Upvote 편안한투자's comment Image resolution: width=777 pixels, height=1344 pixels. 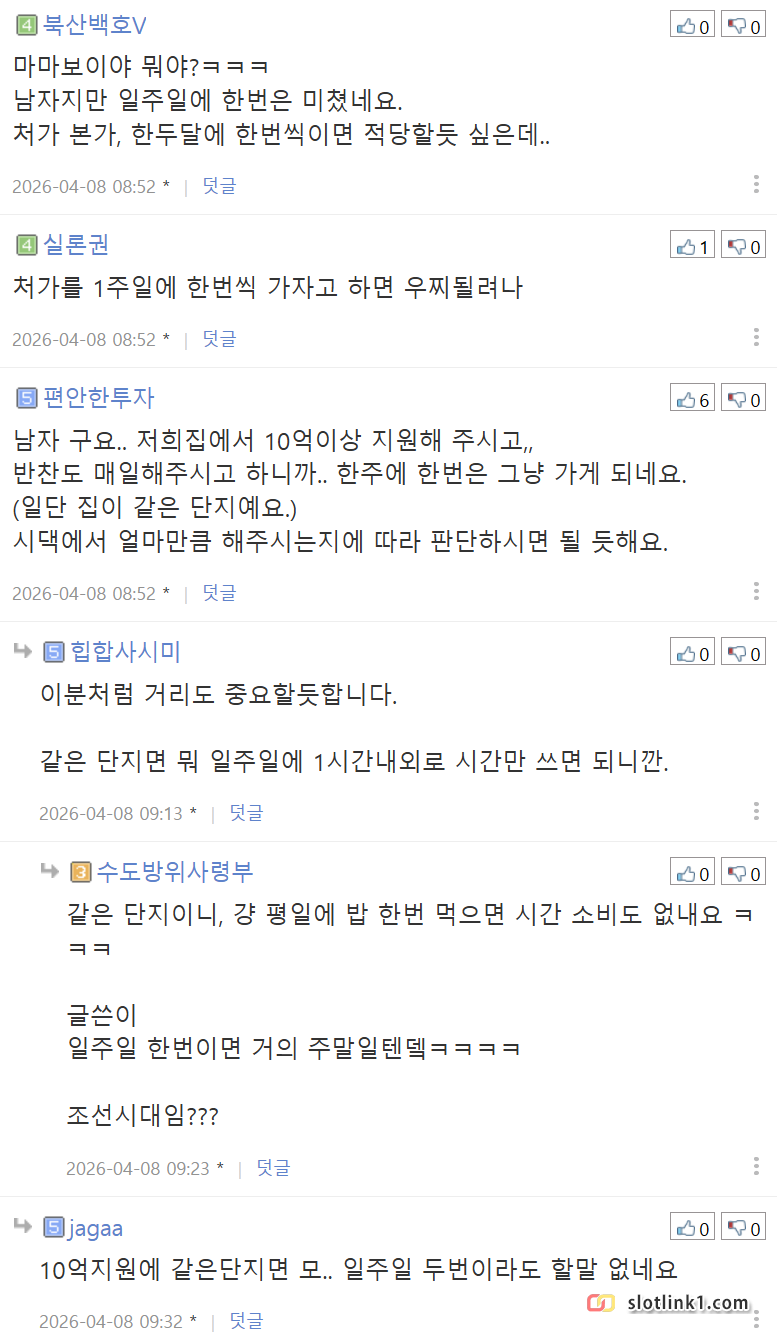[x=692, y=399]
